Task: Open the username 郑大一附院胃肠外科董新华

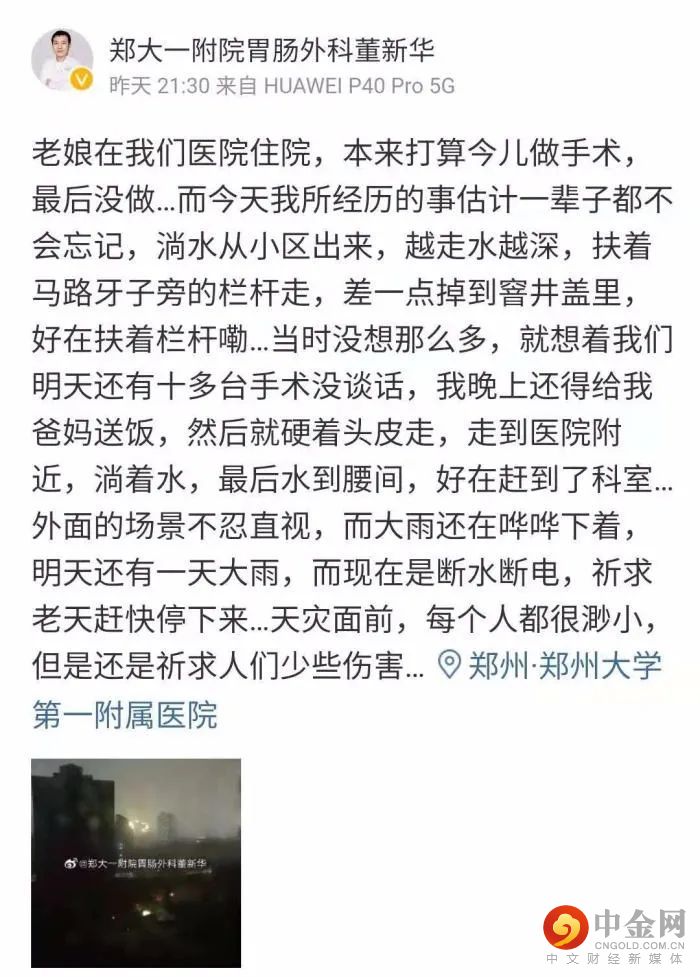Action: [x=271, y=48]
